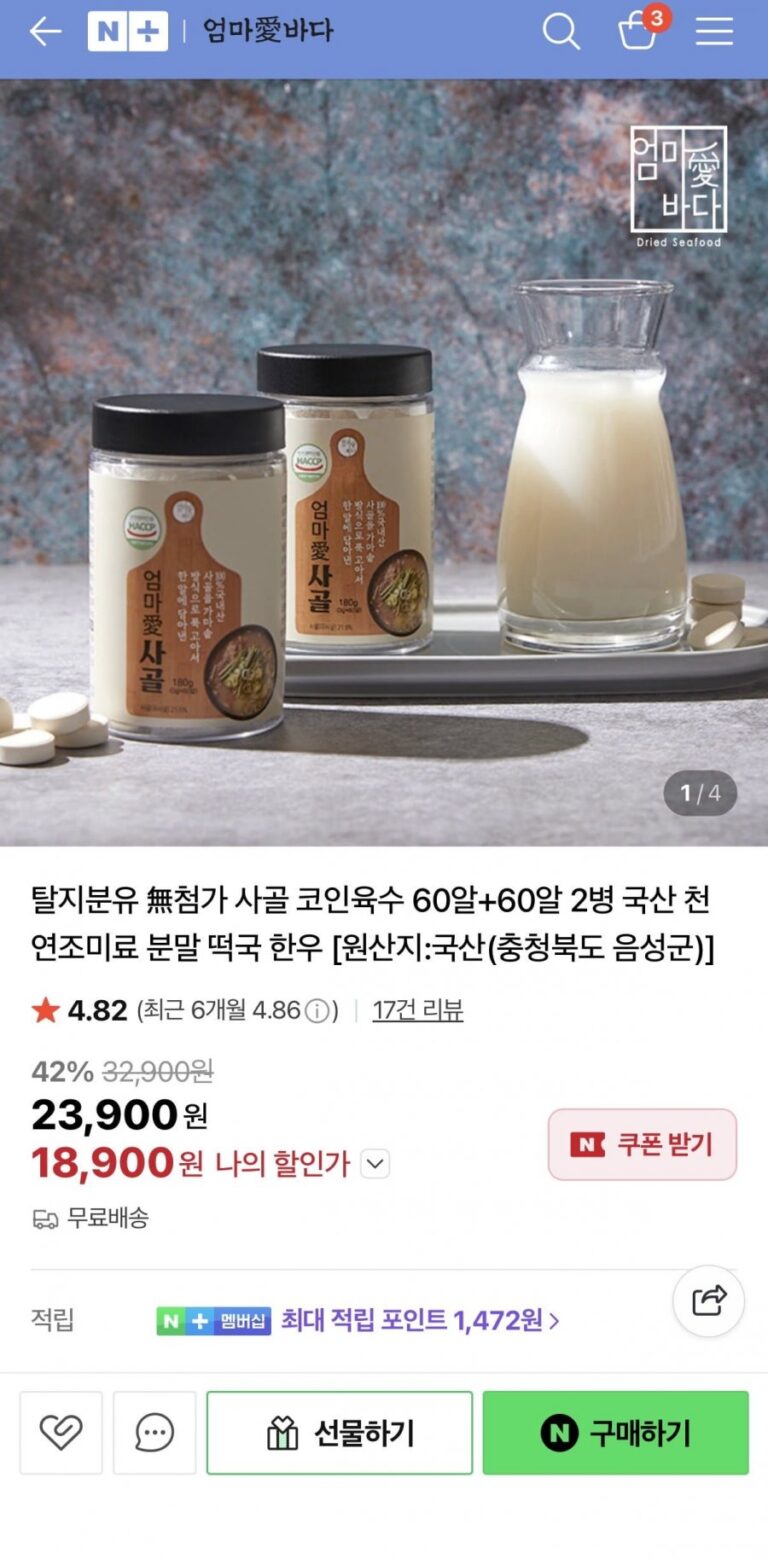Add product to wishlist heart
Viewport: 768px width, 1559px height.
click(x=61, y=1433)
